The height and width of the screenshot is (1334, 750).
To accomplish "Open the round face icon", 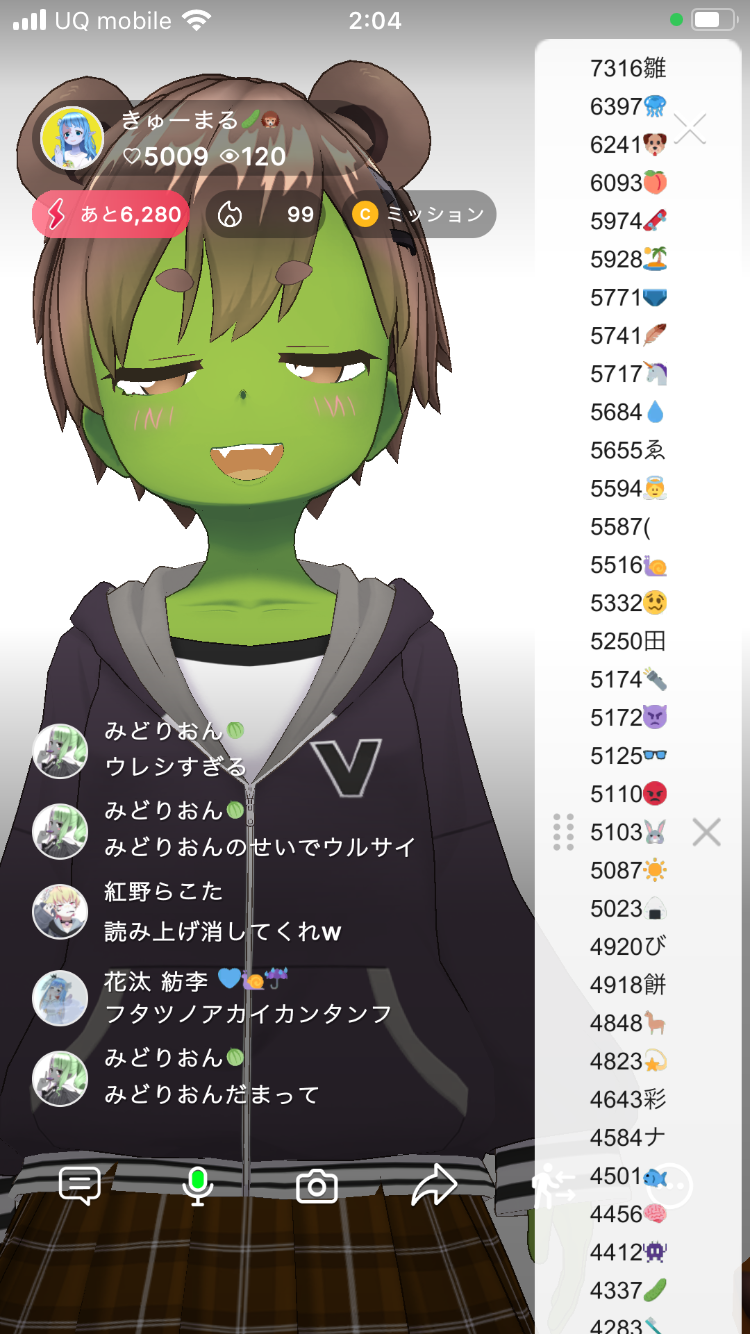I will pos(670,1186).
